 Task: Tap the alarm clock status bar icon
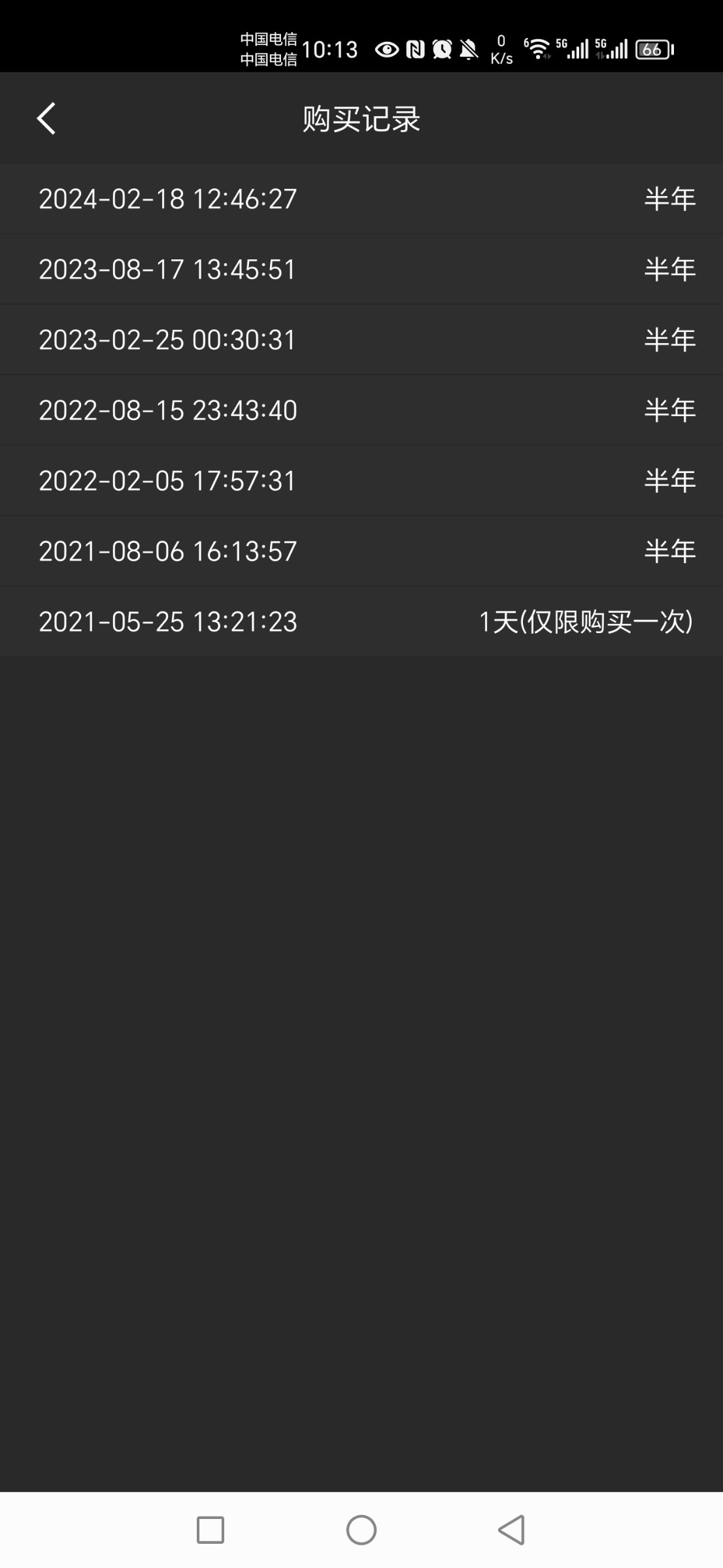point(442,49)
